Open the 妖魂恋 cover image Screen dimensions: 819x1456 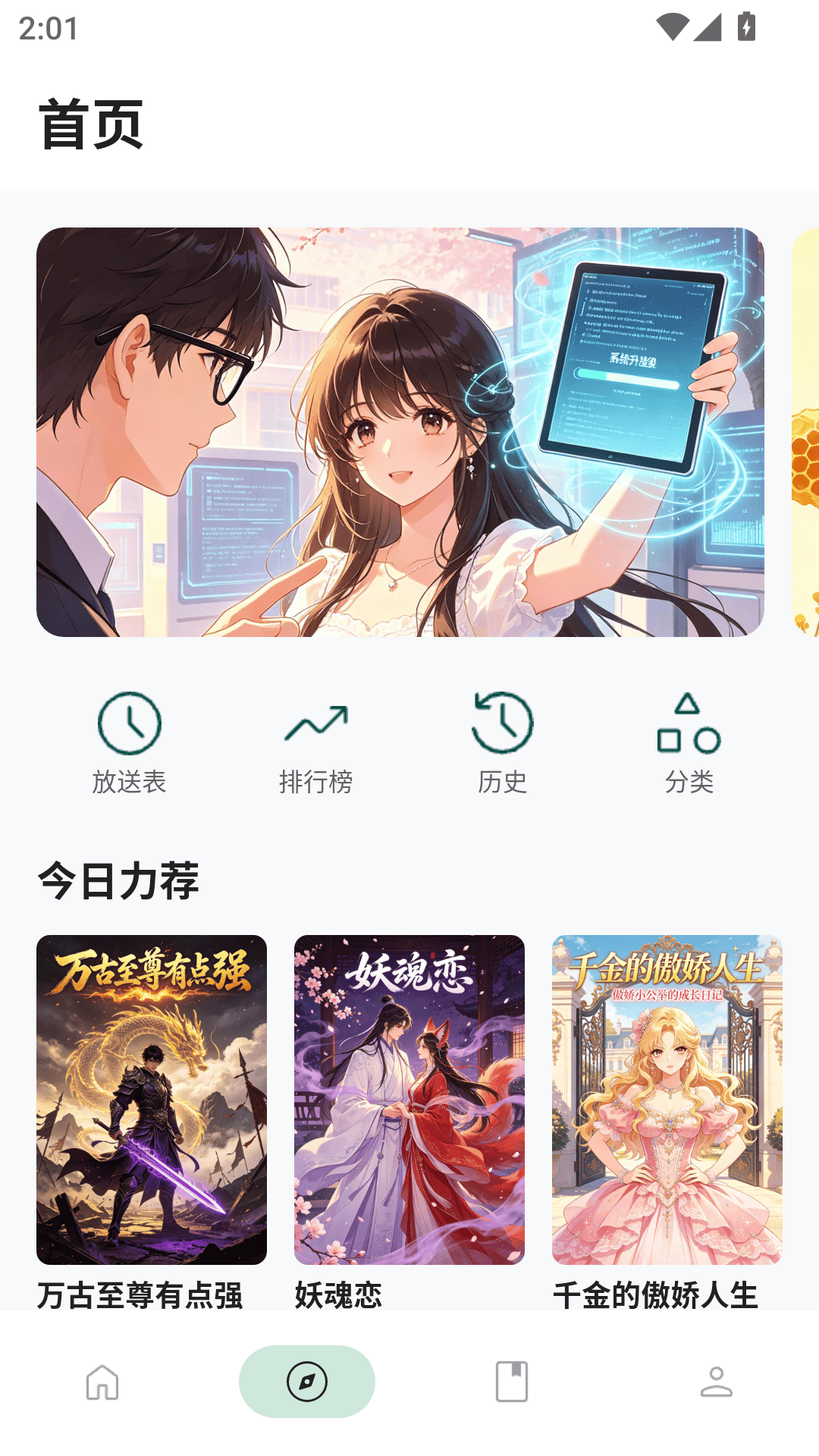[x=409, y=1098]
